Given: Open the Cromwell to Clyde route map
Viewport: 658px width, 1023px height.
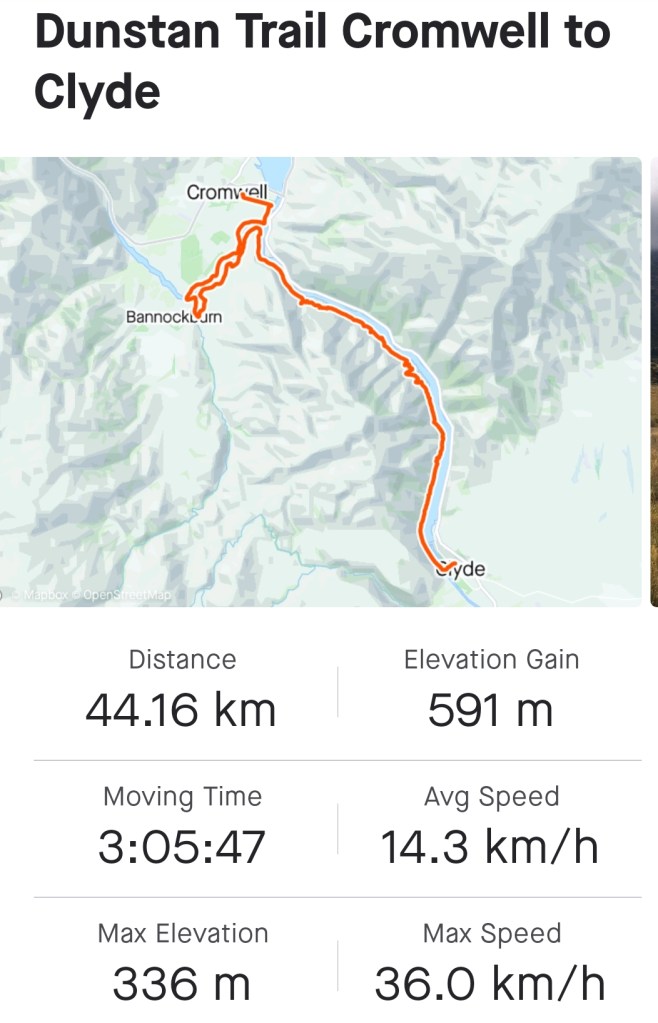Looking at the screenshot, I should 320,381.
